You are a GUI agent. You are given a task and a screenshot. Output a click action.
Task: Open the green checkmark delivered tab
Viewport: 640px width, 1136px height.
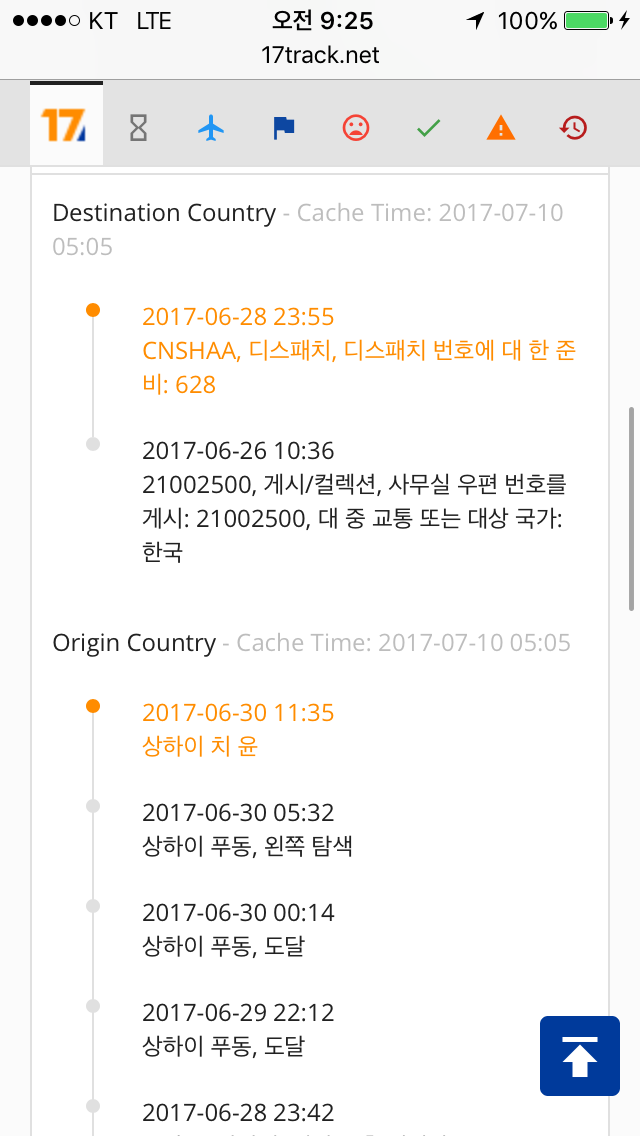[428, 127]
